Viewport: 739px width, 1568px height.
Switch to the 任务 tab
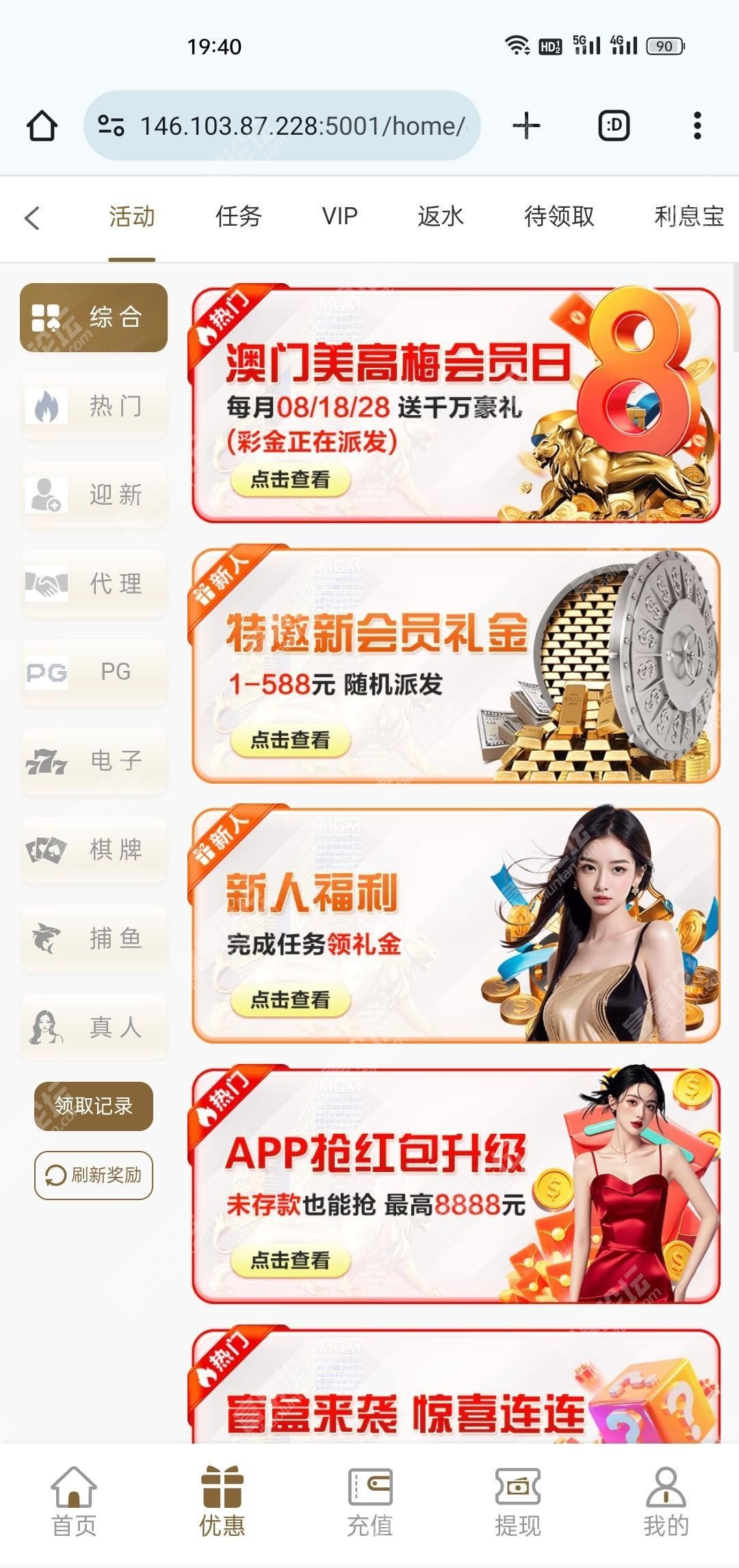[238, 217]
